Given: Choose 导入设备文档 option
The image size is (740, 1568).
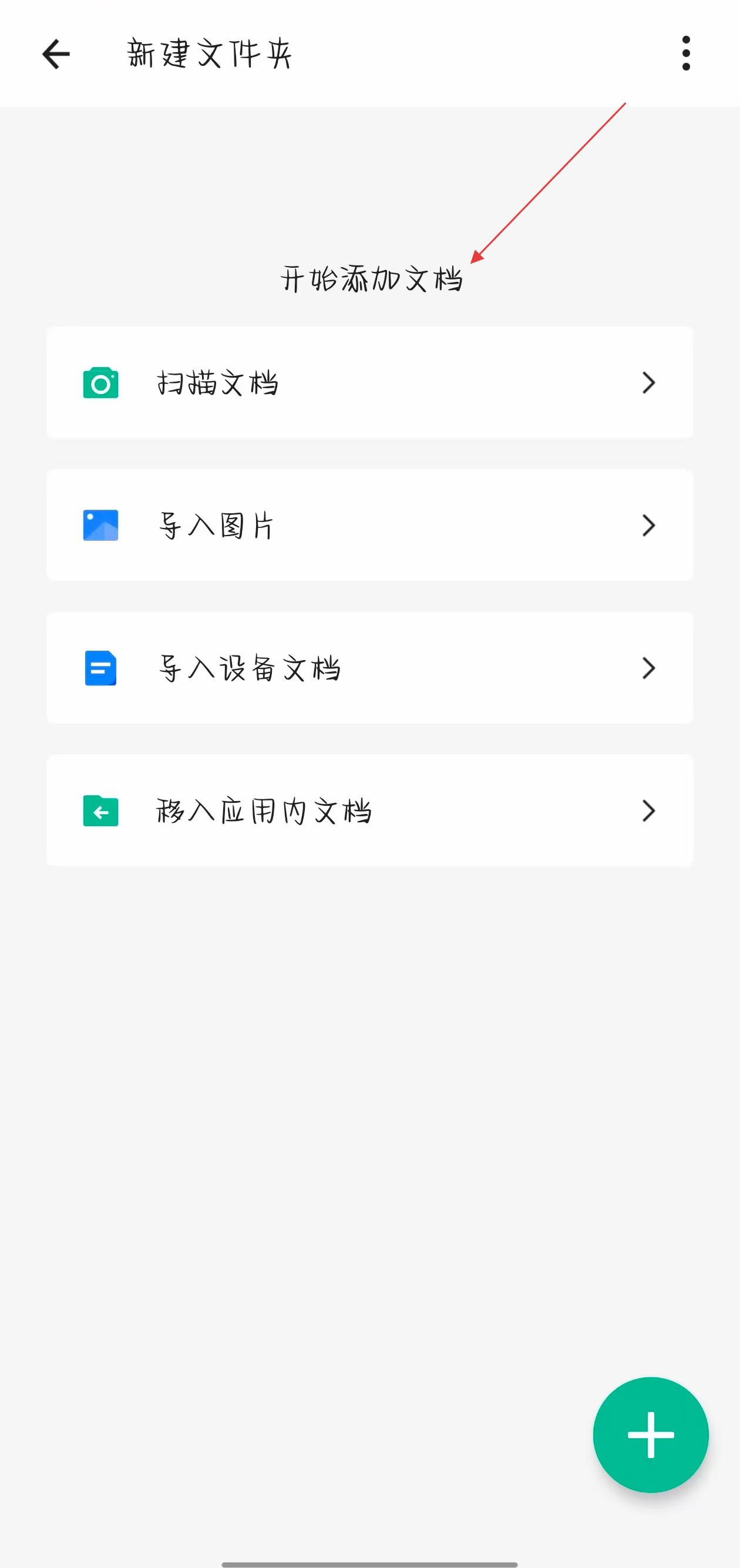Looking at the screenshot, I should (x=369, y=668).
